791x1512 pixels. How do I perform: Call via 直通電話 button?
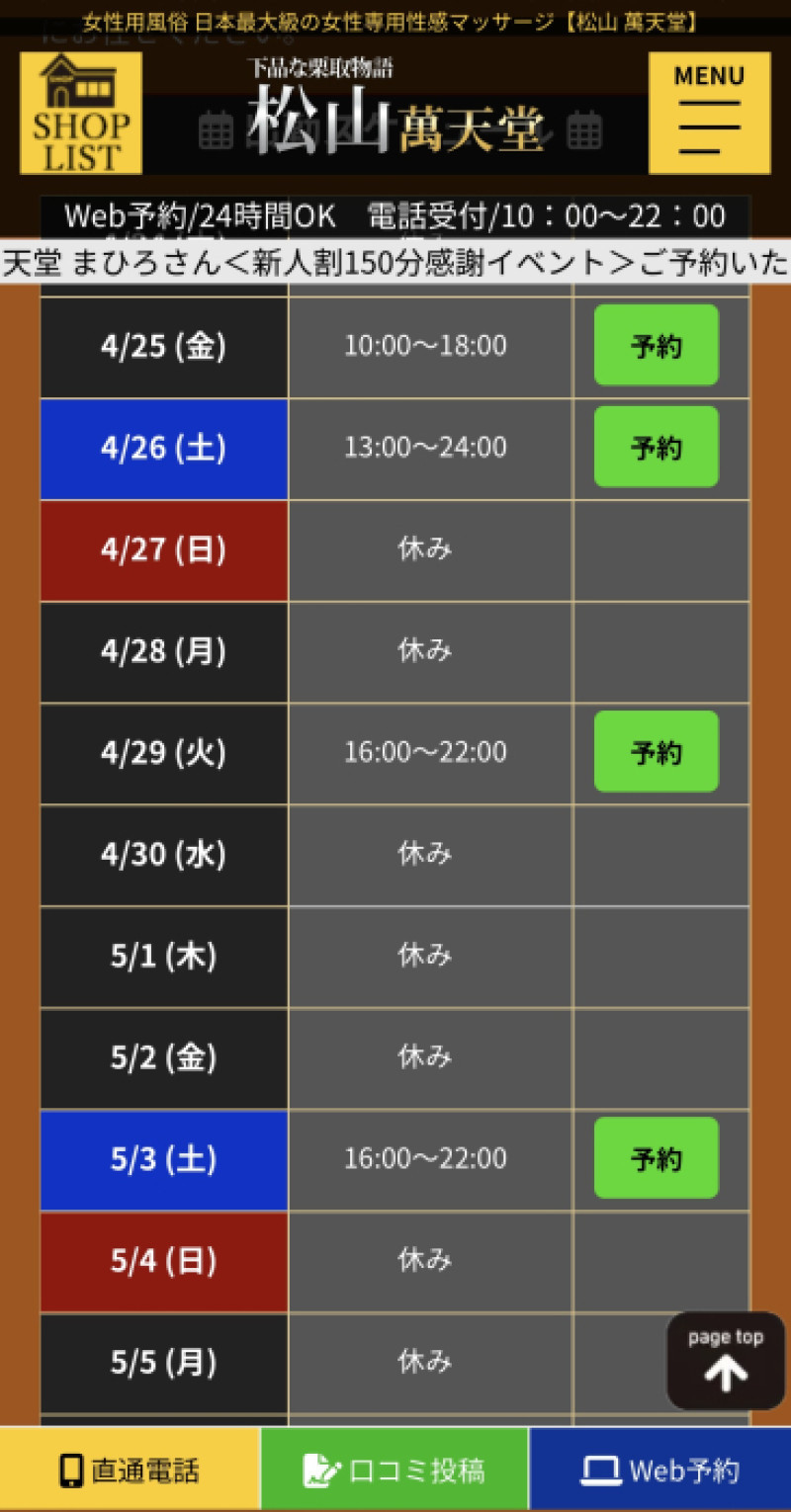click(x=130, y=1470)
